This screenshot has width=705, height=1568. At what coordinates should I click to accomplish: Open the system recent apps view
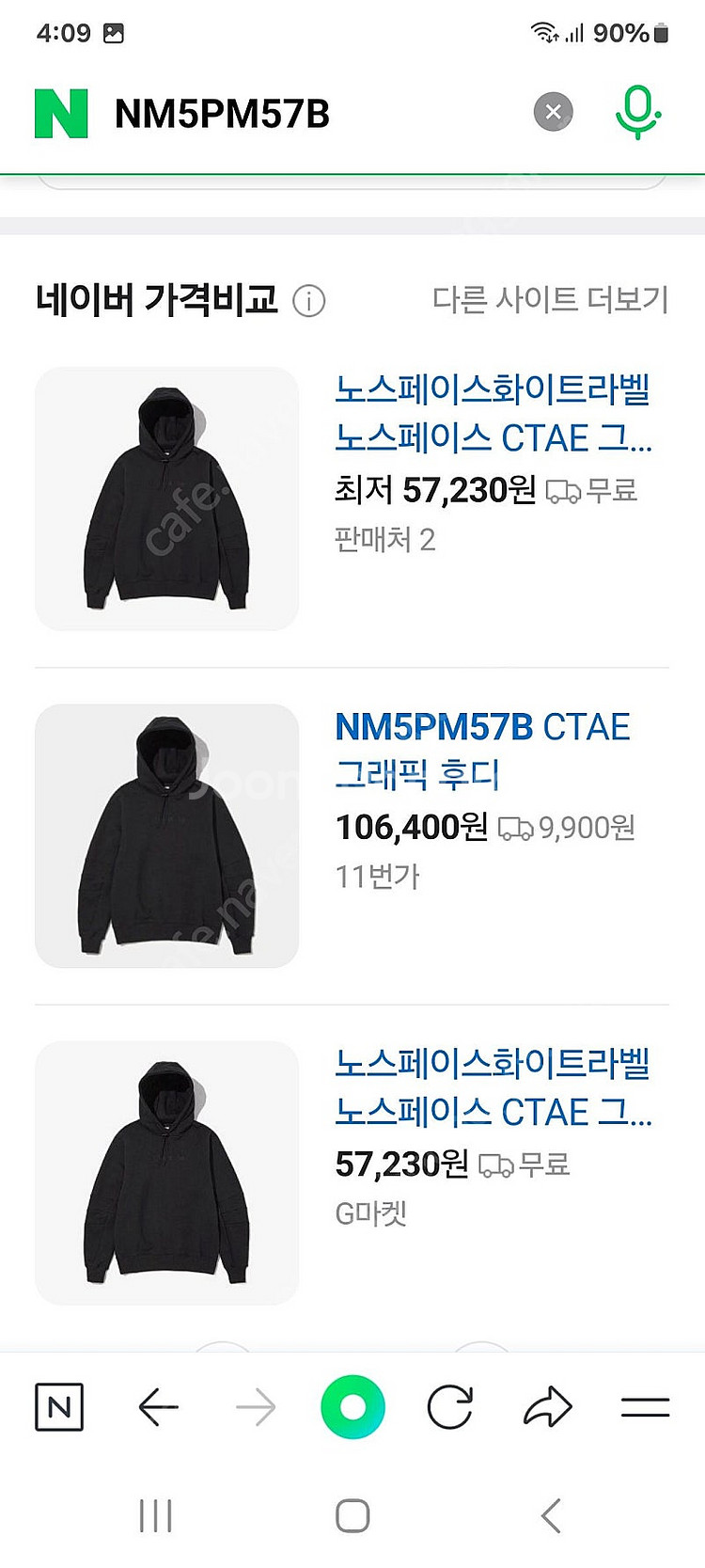[155, 1515]
